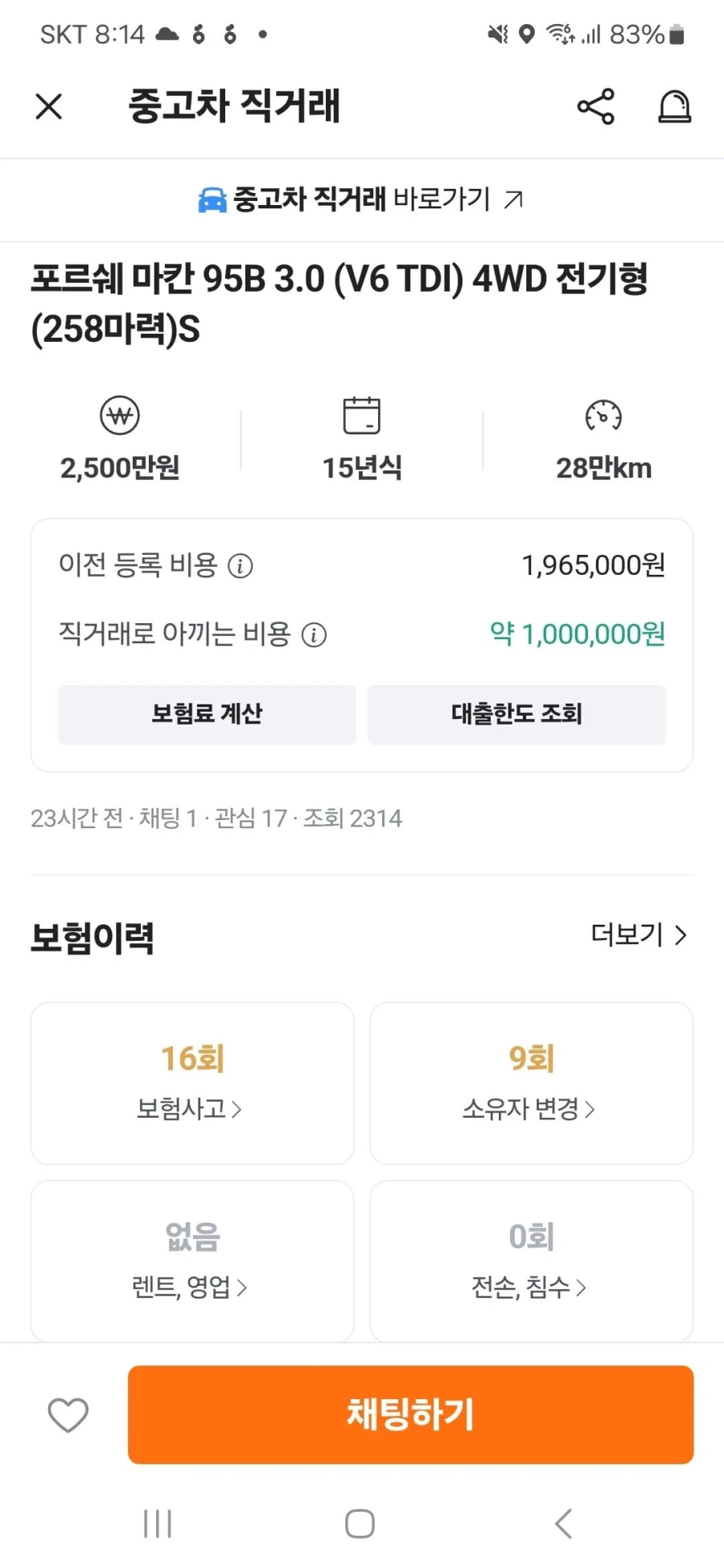Image resolution: width=724 pixels, height=1568 pixels.
Task: Open the info tooltip for 직거래로 아끼는 비용
Action: point(314,635)
